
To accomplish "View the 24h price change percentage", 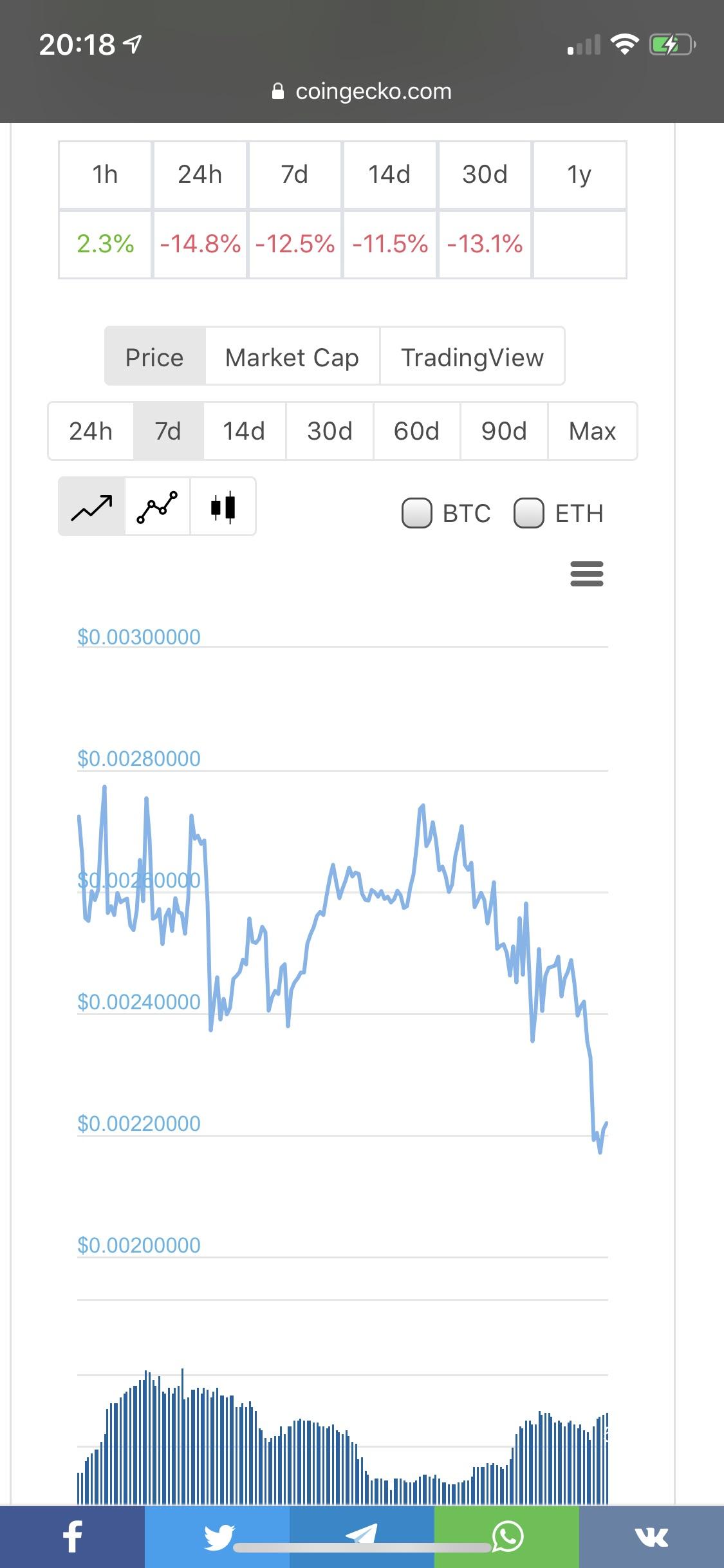I will (x=199, y=244).
